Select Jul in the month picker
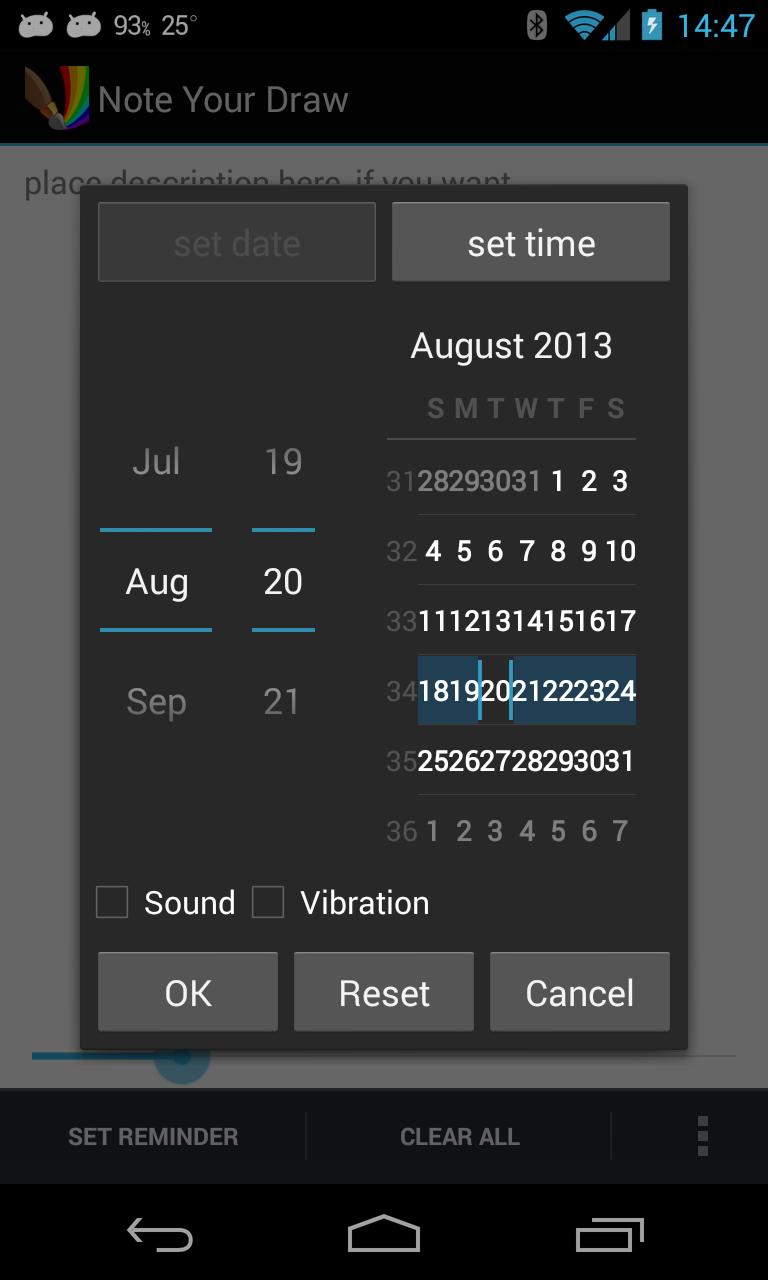Image resolution: width=768 pixels, height=1280 pixels. [156, 462]
